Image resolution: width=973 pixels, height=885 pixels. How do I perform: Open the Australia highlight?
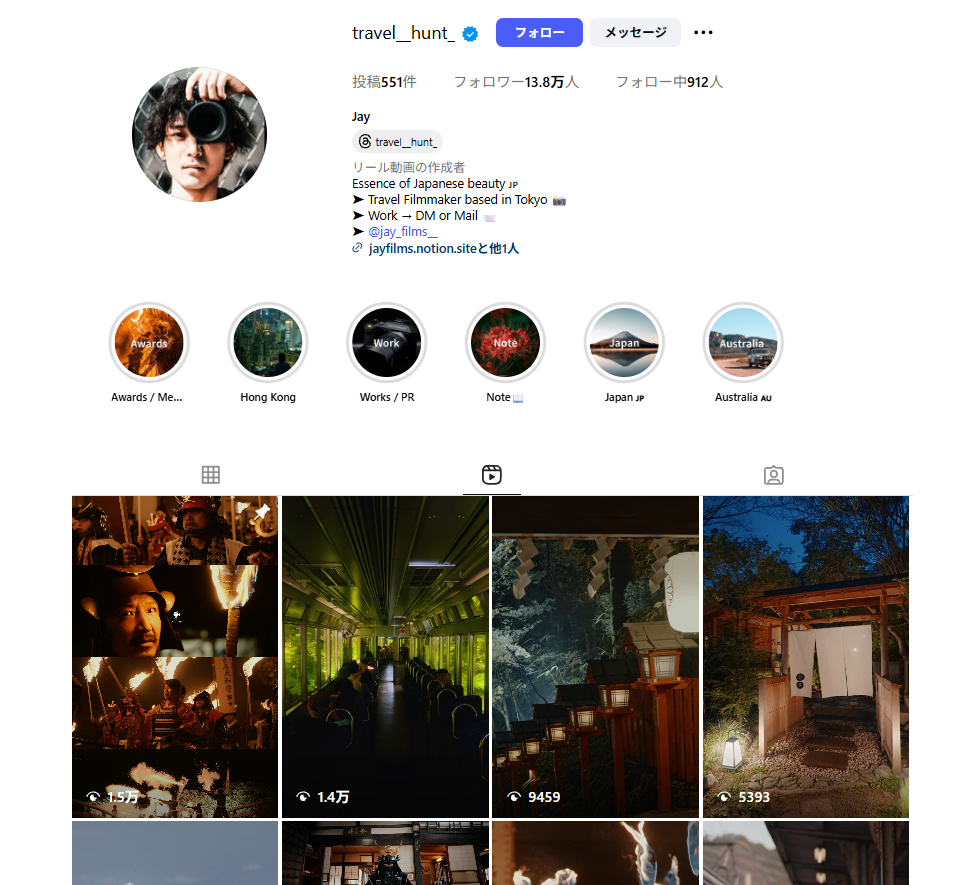coord(742,343)
